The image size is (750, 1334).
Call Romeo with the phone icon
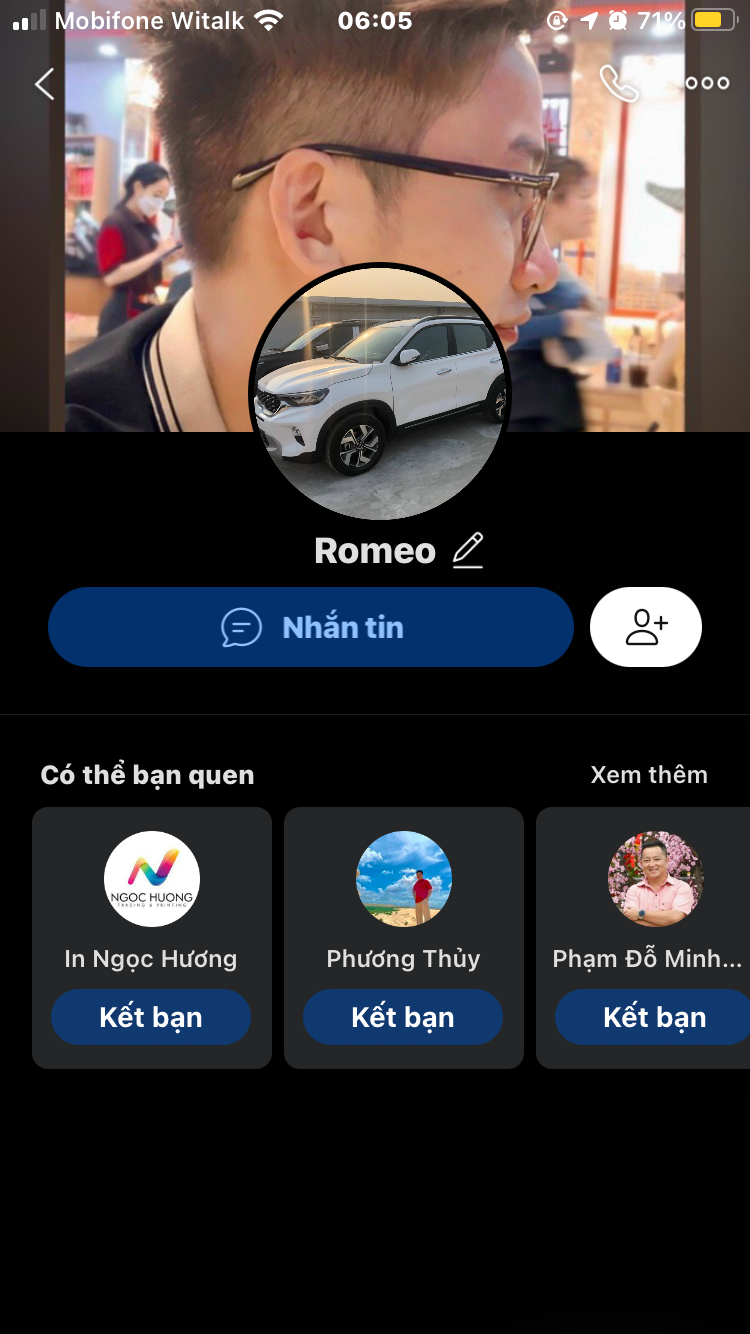619,84
